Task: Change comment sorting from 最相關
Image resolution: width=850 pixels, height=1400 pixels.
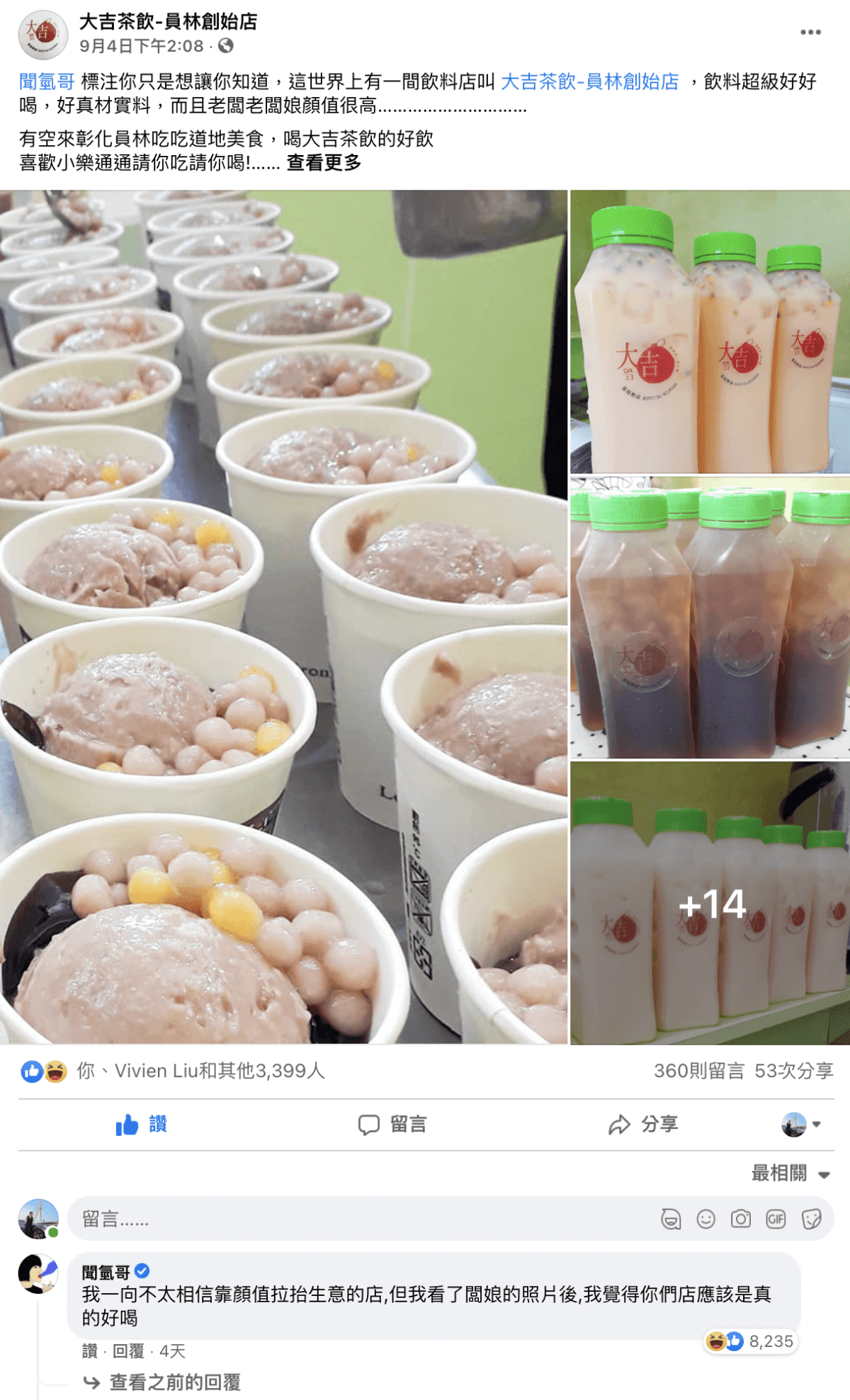Action: [790, 1173]
